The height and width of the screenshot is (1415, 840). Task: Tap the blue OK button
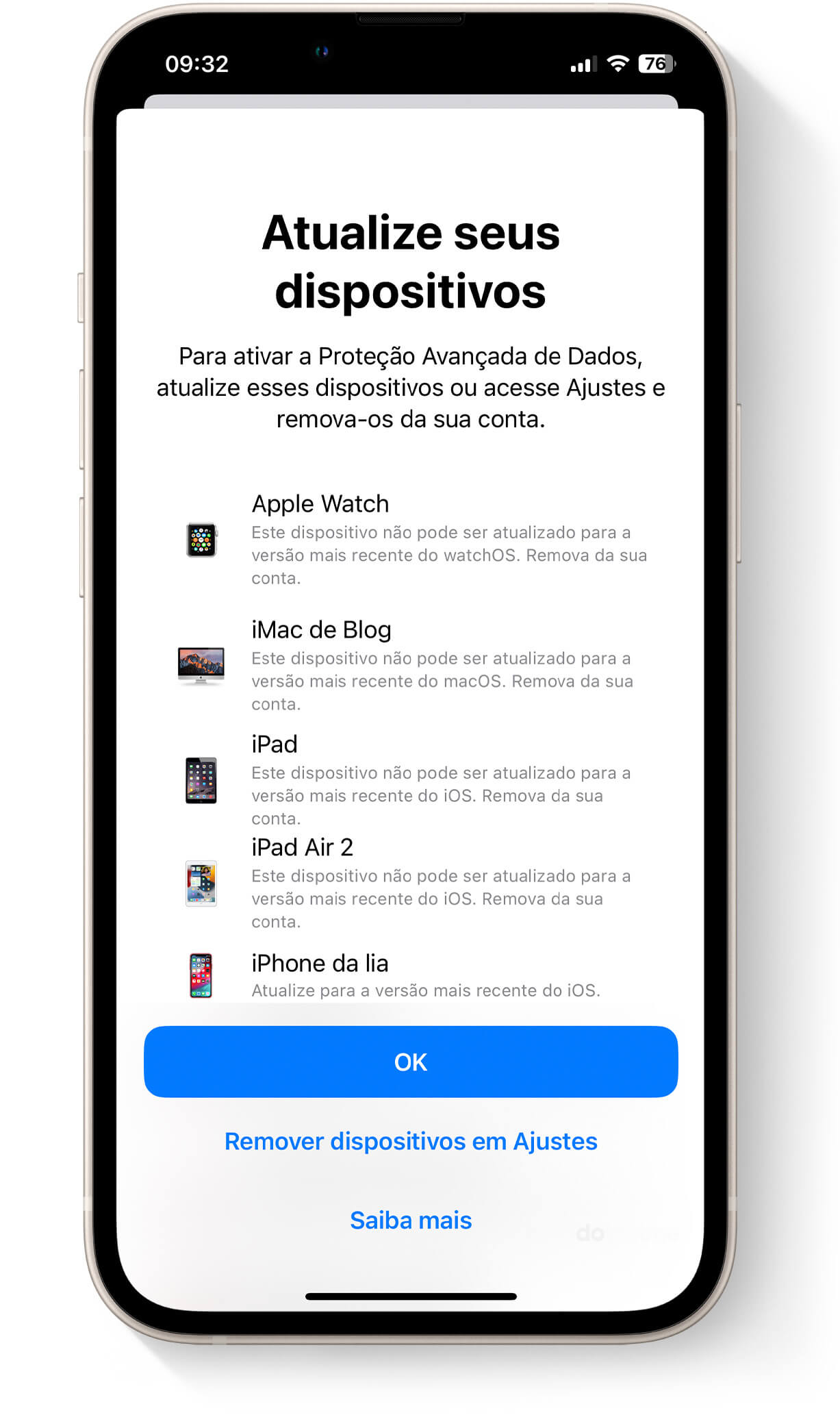click(x=411, y=1062)
